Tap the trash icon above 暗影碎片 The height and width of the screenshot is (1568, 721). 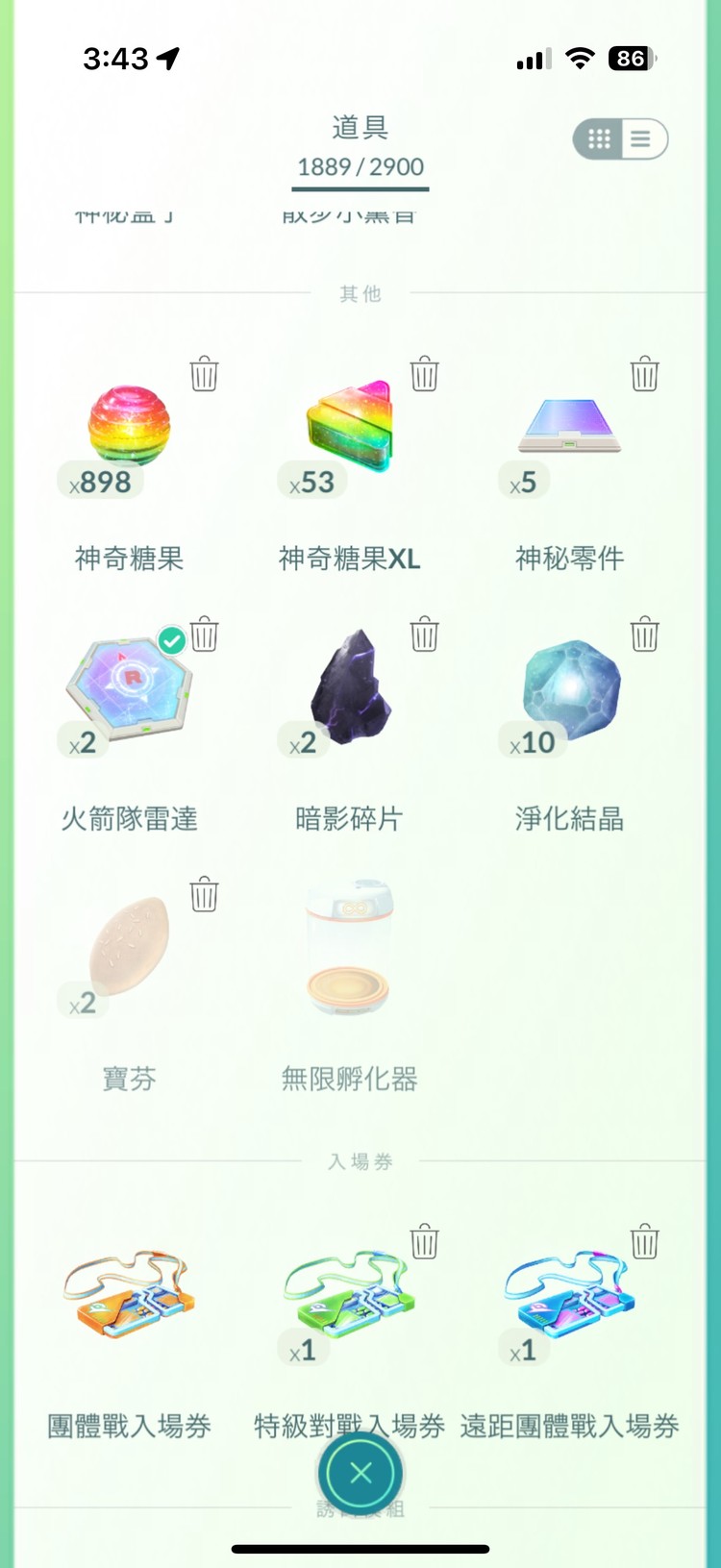(425, 635)
